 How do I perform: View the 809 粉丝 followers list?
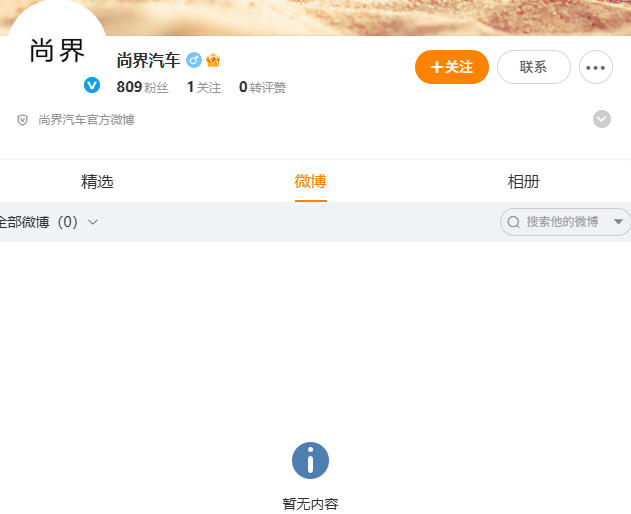tap(142, 88)
